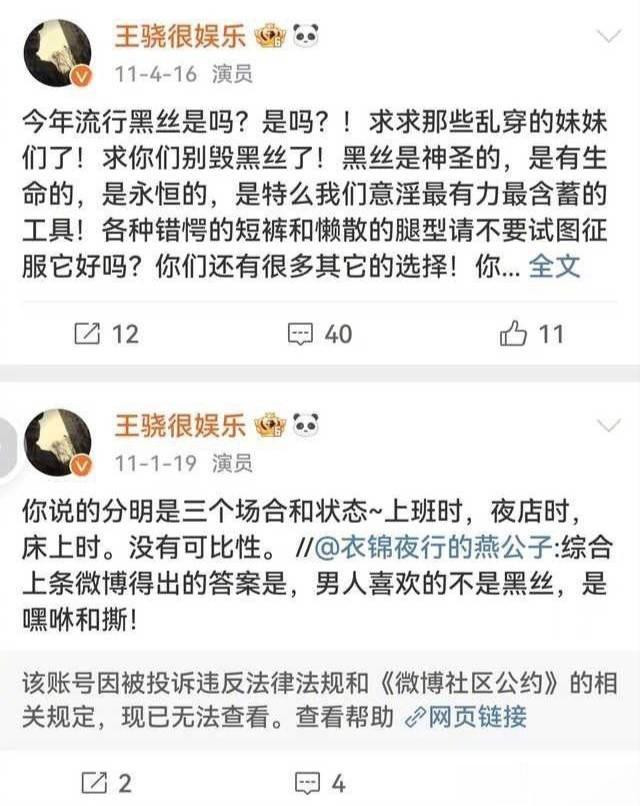Open the 王骁很娱乐 username on the 11-1-19 post
640x806 pixels.
coord(180,426)
